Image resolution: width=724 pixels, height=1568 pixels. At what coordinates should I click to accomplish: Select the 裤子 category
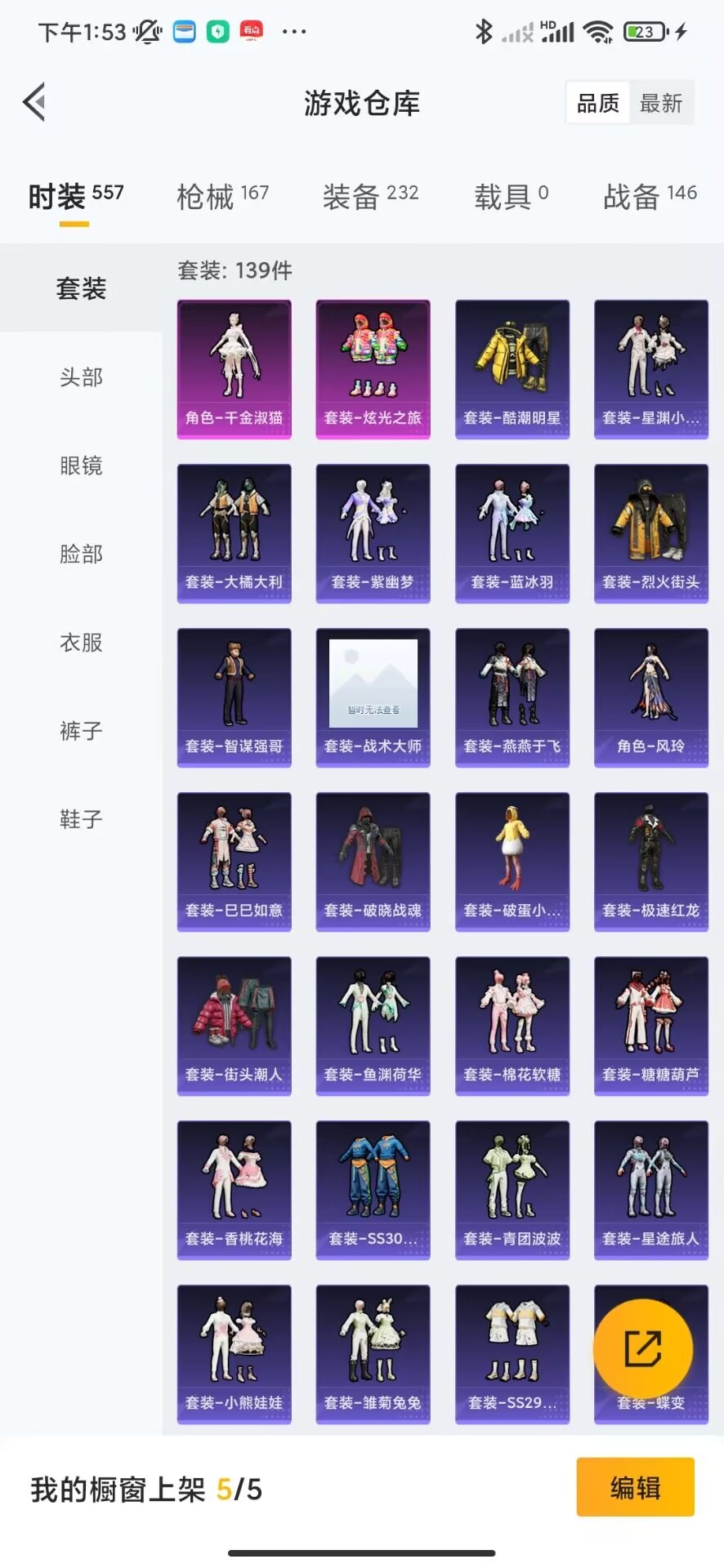81,731
